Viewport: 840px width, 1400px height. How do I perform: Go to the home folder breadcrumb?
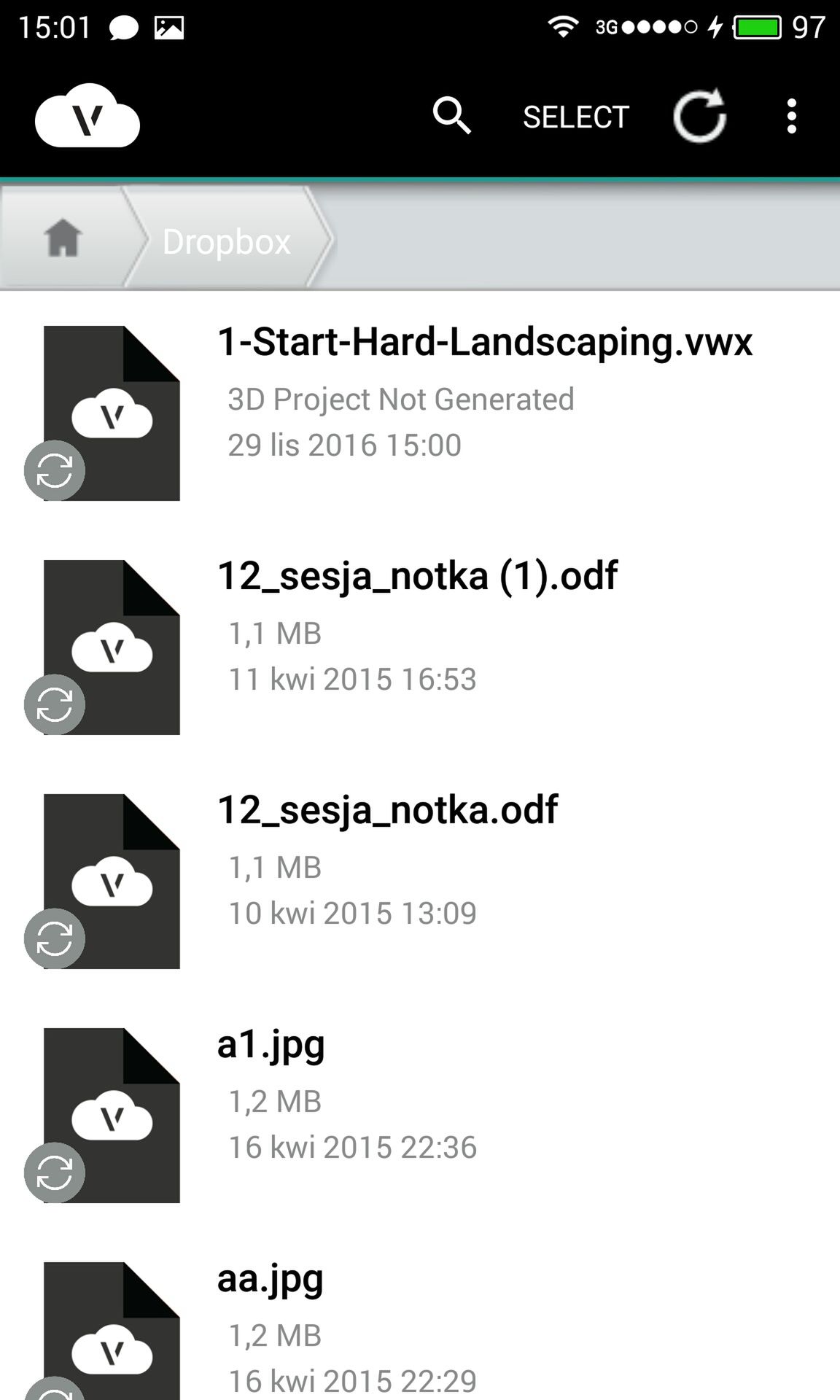click(63, 238)
